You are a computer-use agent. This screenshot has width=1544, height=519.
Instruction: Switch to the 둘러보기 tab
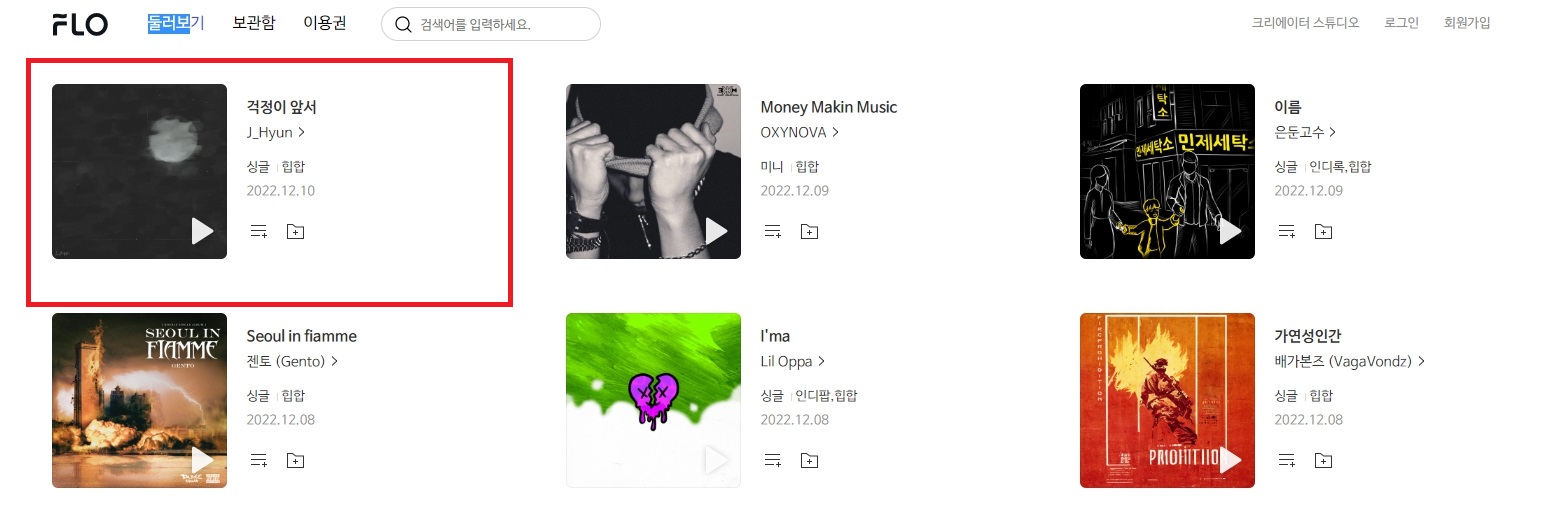[x=175, y=23]
